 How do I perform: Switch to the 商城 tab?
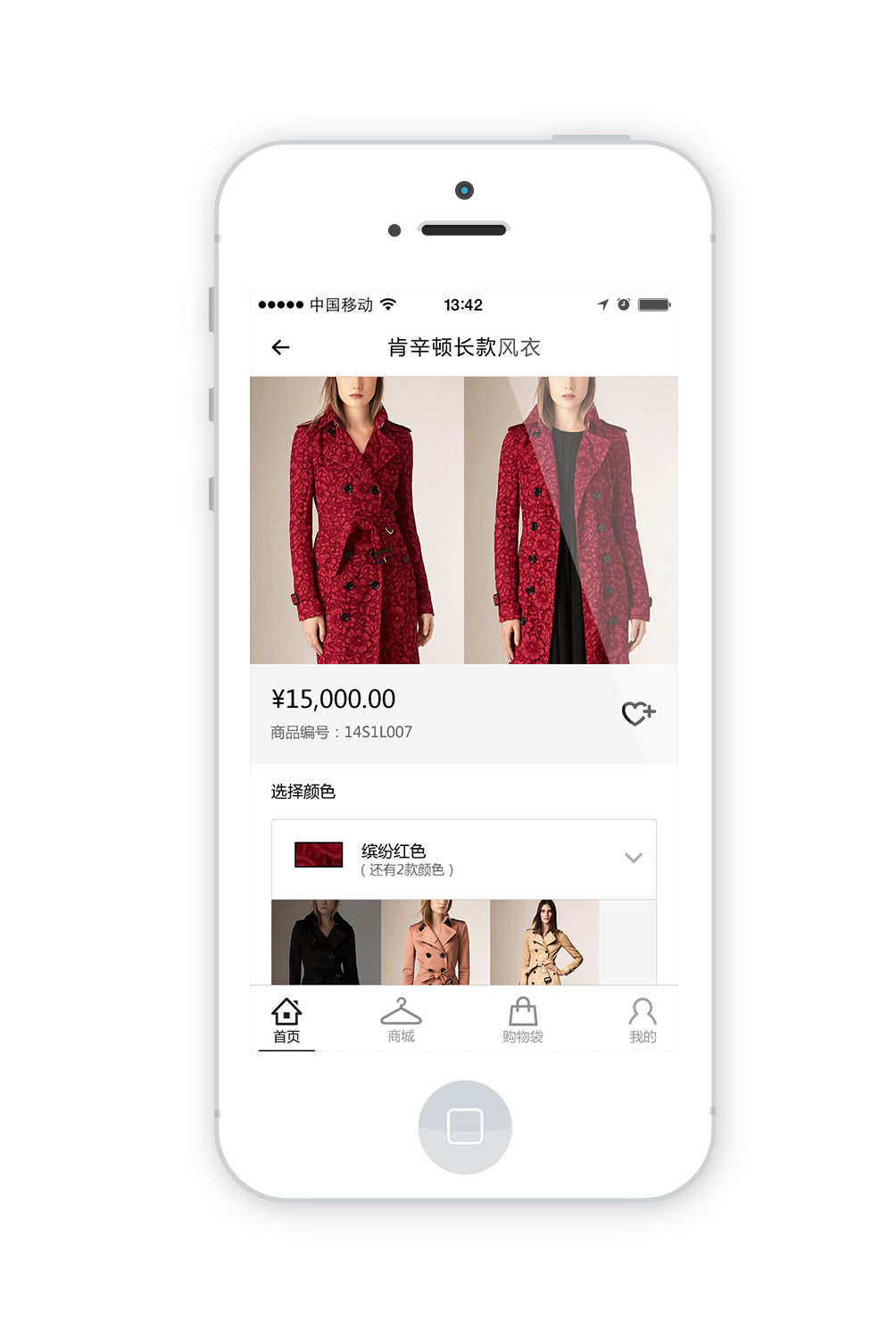[x=401, y=1020]
